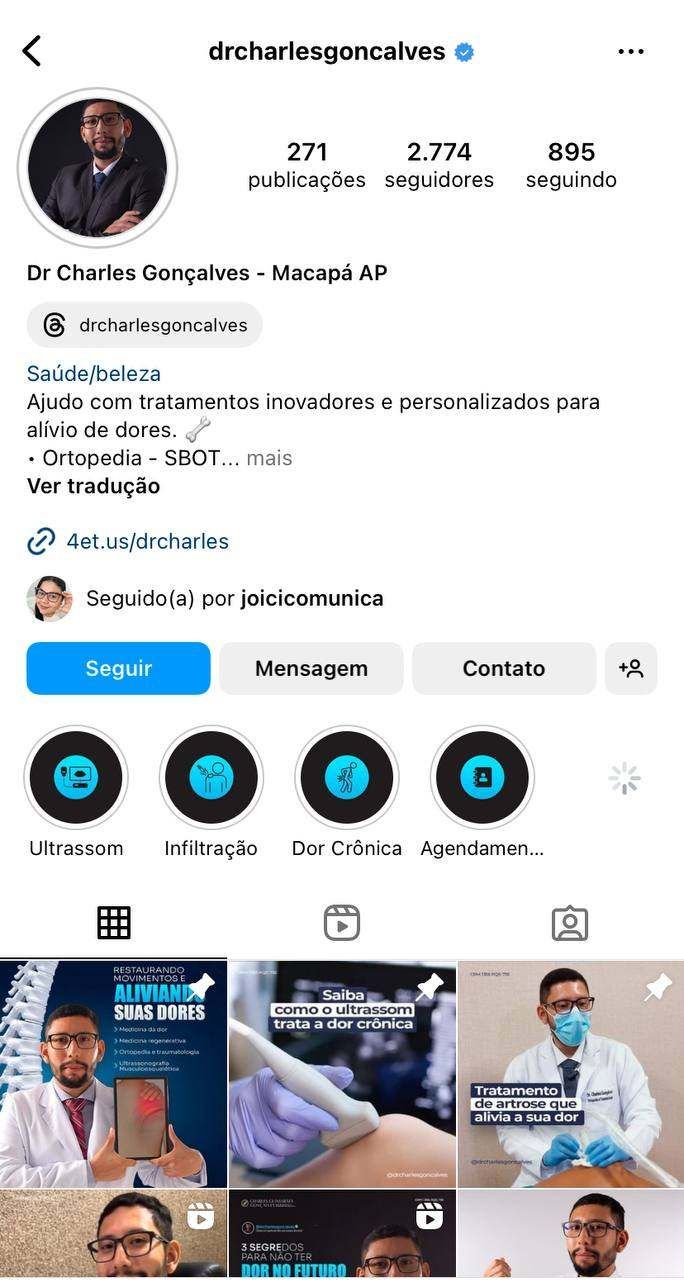
Task: View the Dor Crônica highlight
Action: coord(347,778)
